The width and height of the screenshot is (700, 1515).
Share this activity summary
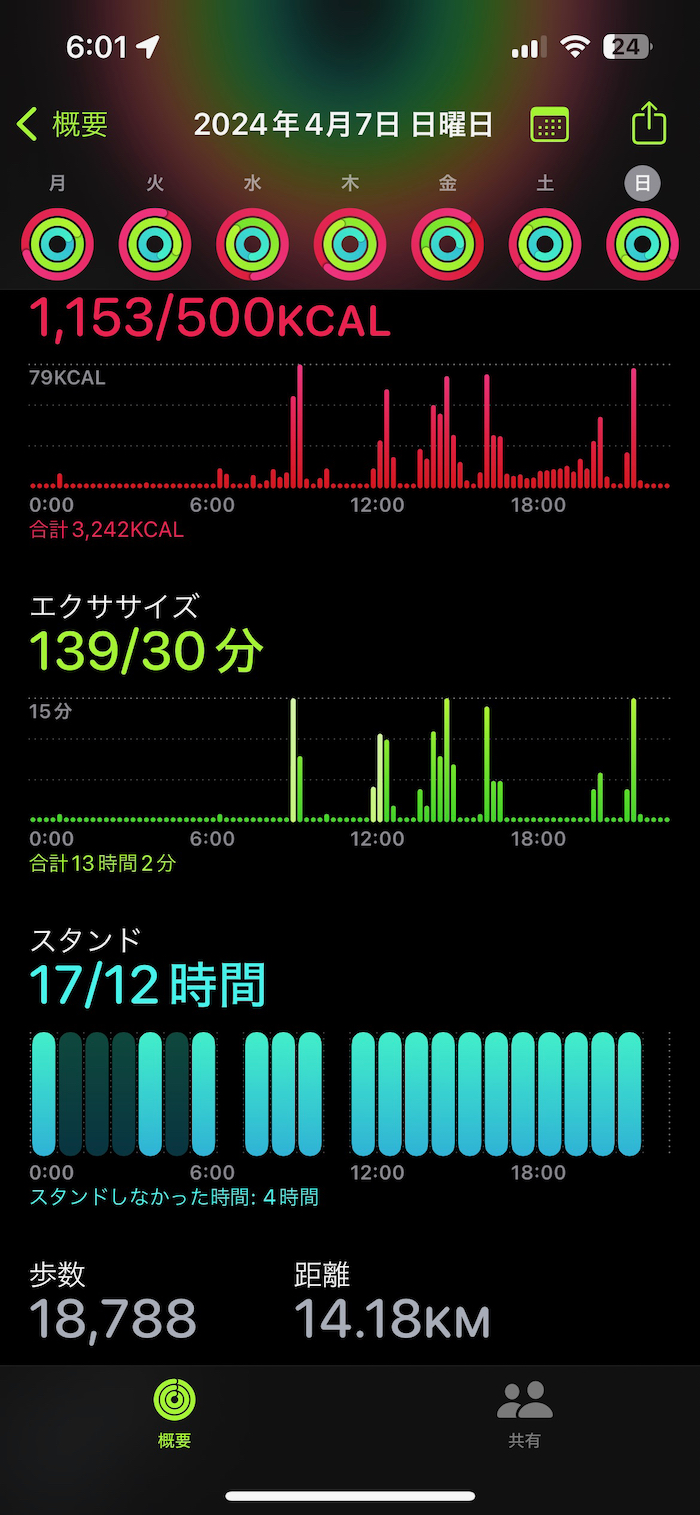point(649,124)
